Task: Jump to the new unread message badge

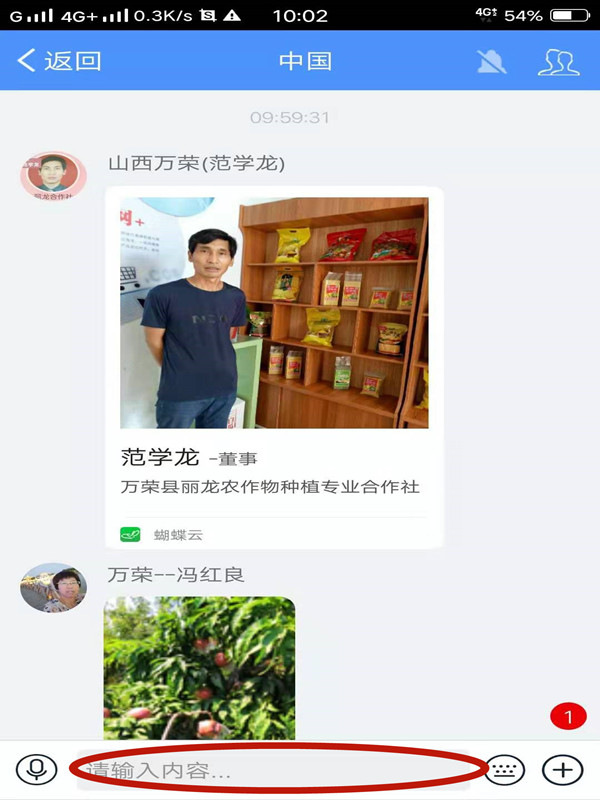Action: coord(568,716)
